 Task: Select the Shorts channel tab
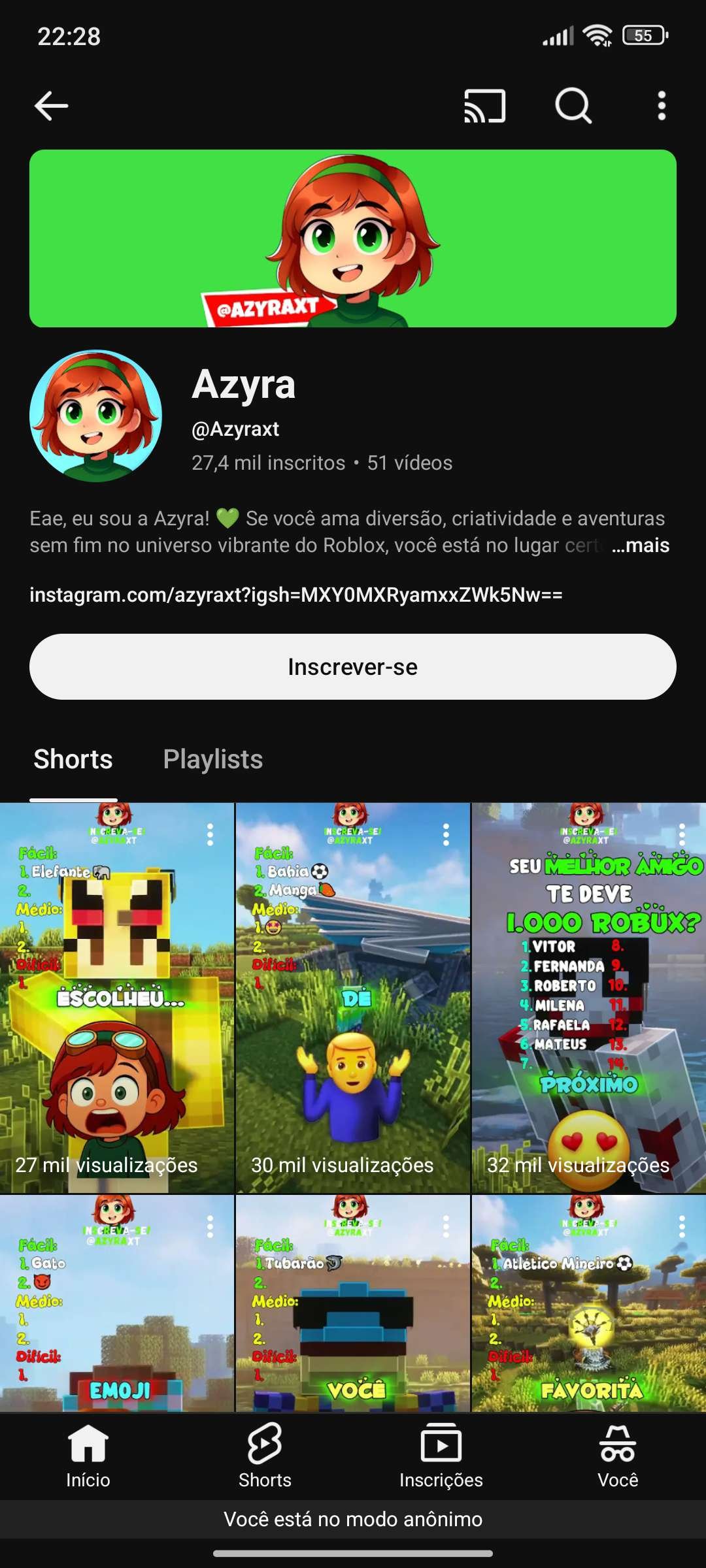pos(73,760)
